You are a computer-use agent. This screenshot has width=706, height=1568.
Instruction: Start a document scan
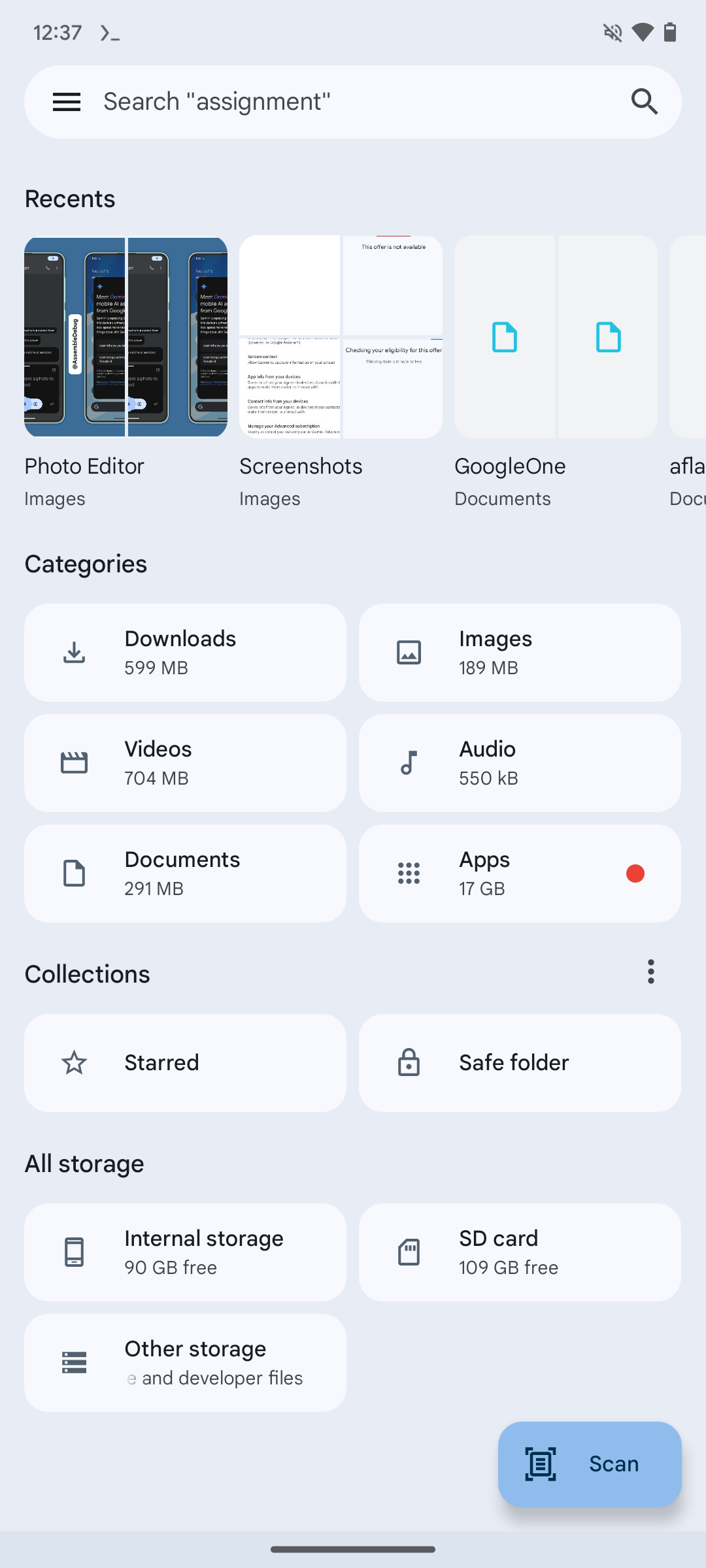pyautogui.click(x=590, y=1464)
